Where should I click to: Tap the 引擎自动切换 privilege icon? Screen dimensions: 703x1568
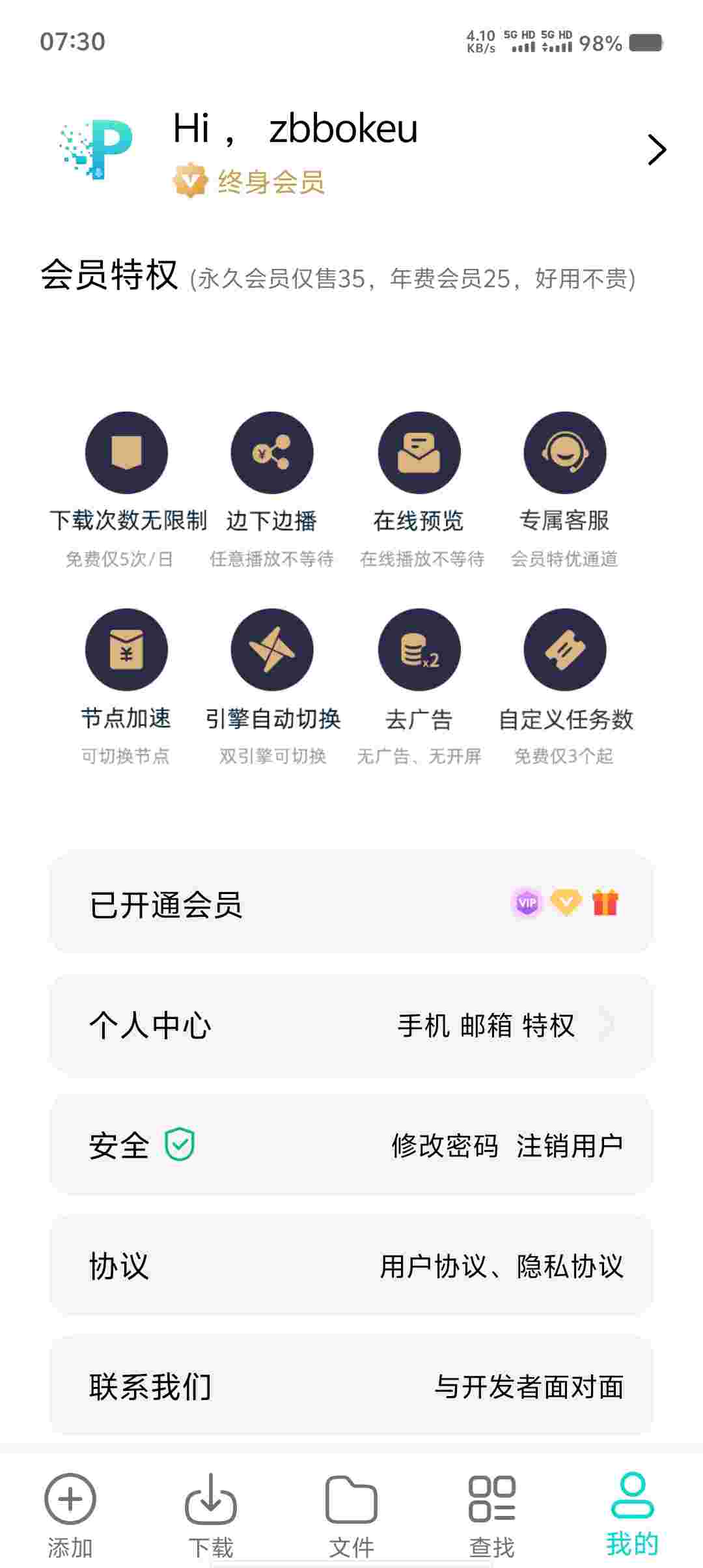point(272,650)
